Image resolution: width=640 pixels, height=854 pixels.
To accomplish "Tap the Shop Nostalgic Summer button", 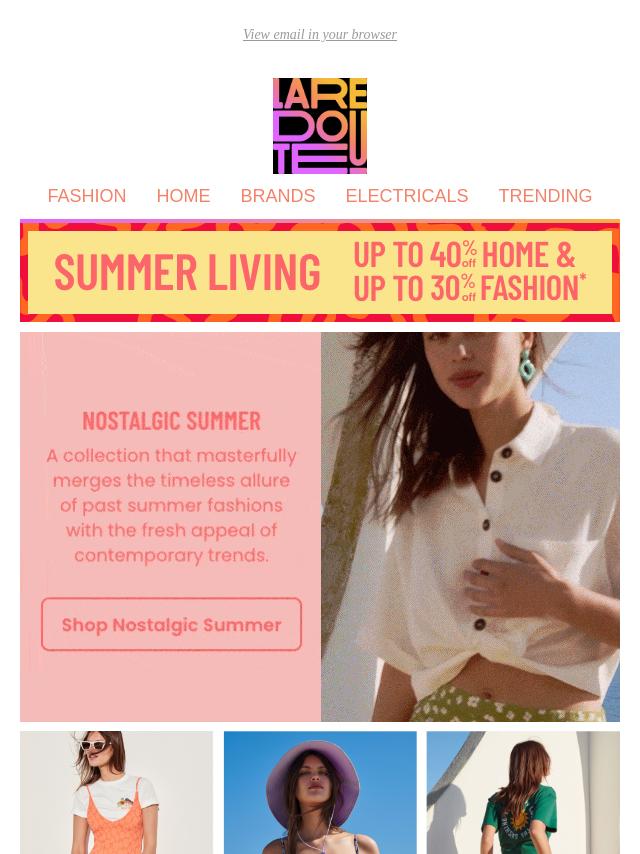I will pos(171,625).
